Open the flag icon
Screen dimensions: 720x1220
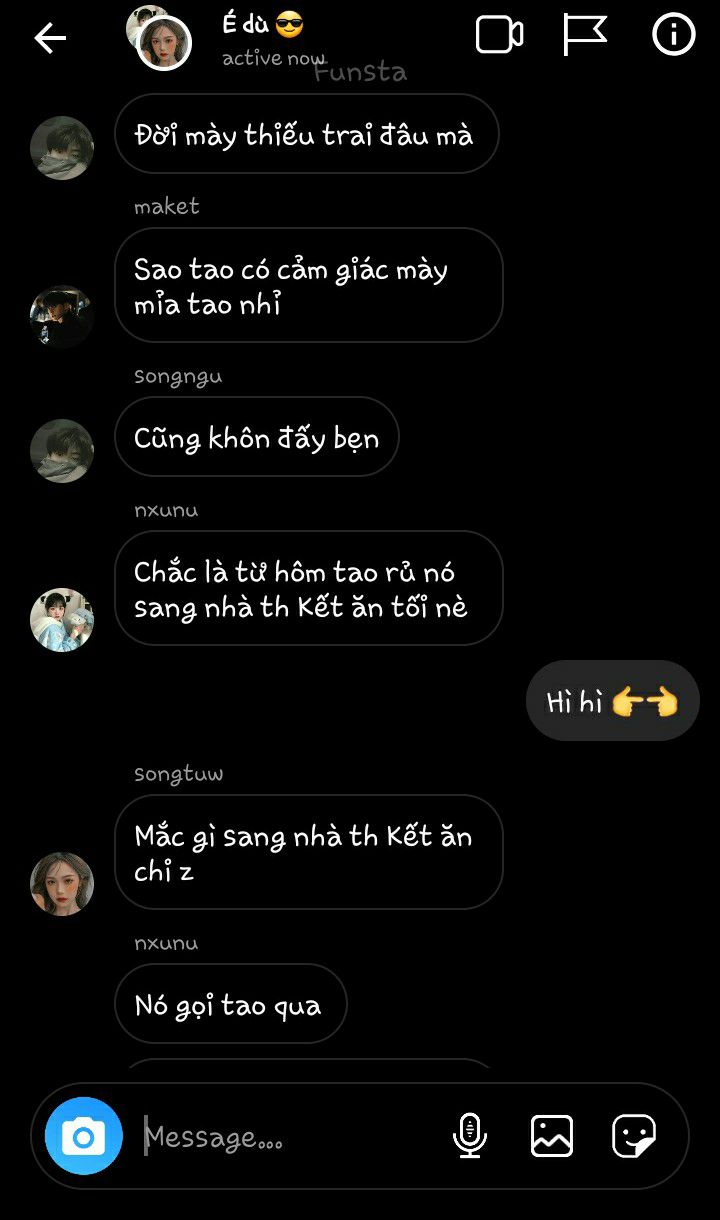(x=585, y=36)
